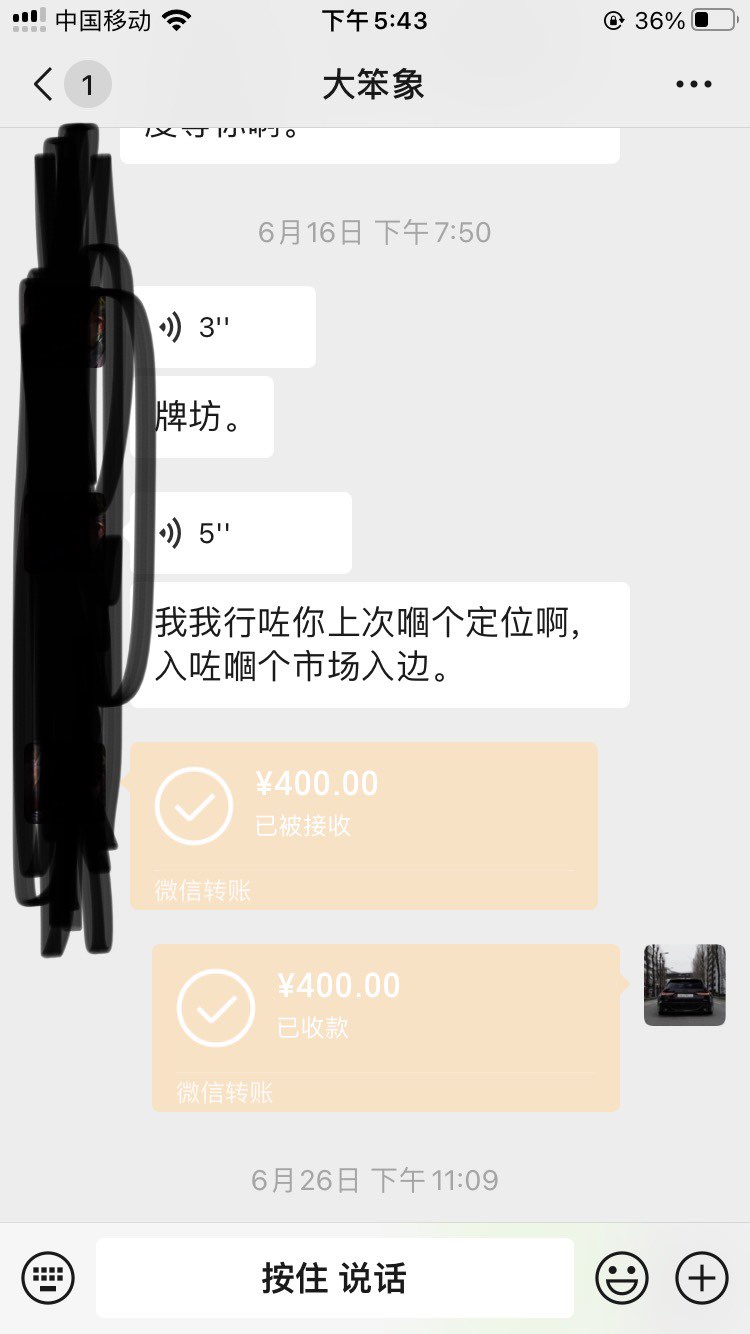Open my profile avatar with the car
This screenshot has width=750, height=1334.
pyautogui.click(x=685, y=985)
